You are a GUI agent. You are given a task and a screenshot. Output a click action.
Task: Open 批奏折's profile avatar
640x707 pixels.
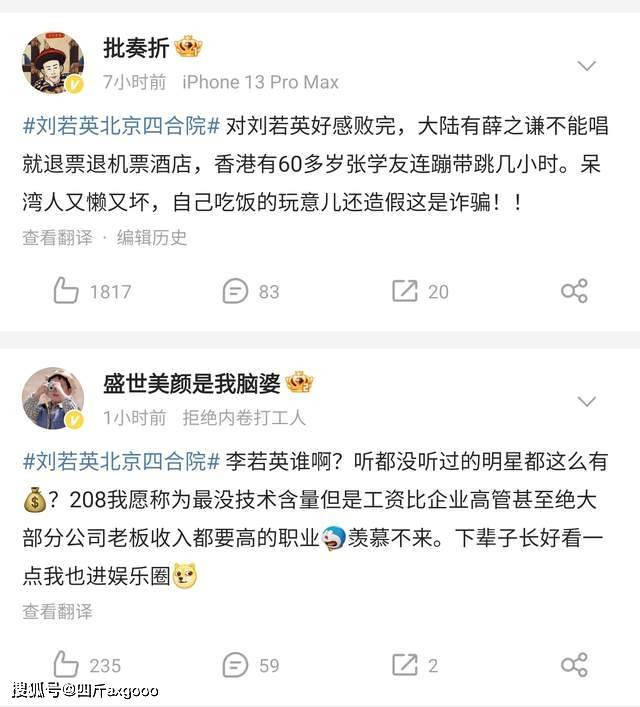point(52,62)
